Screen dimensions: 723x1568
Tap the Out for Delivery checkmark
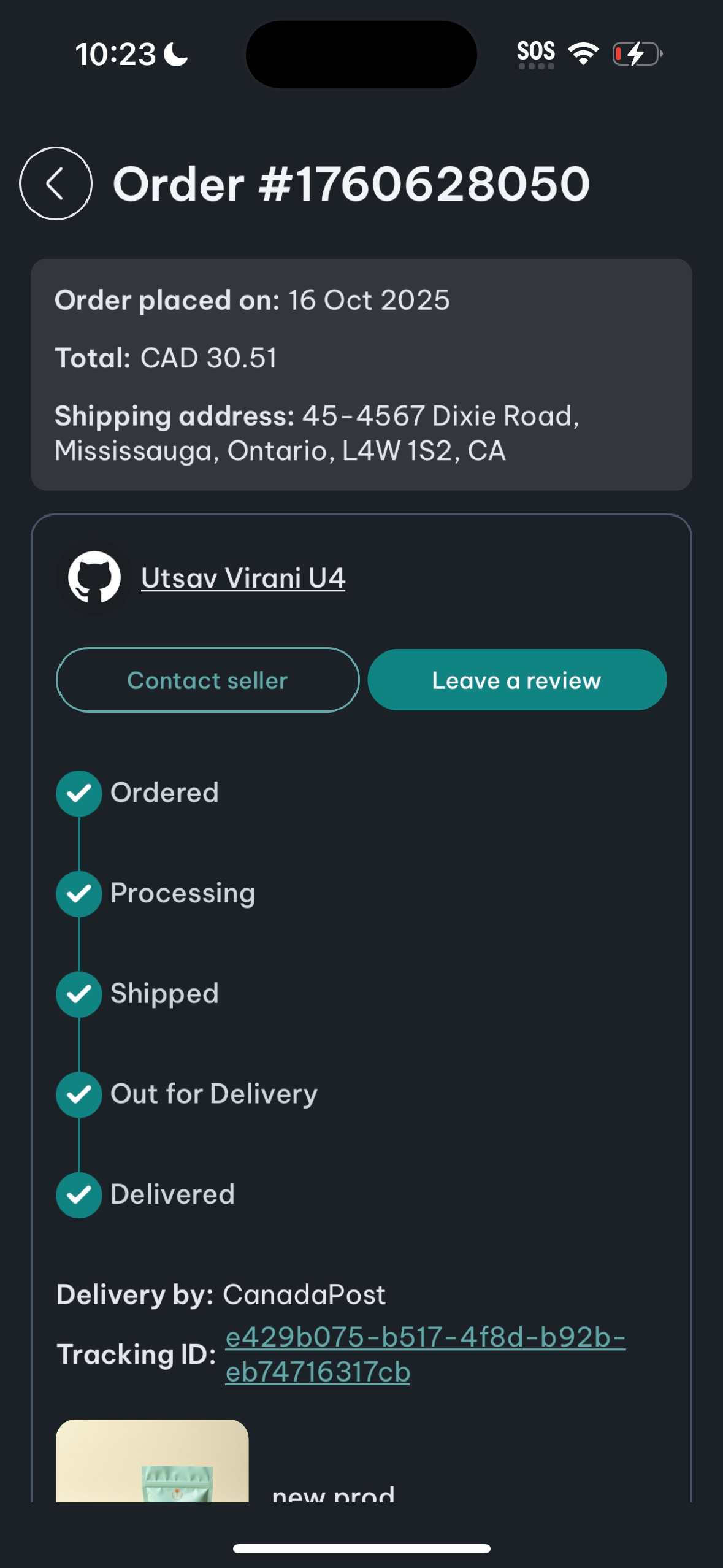click(78, 1094)
